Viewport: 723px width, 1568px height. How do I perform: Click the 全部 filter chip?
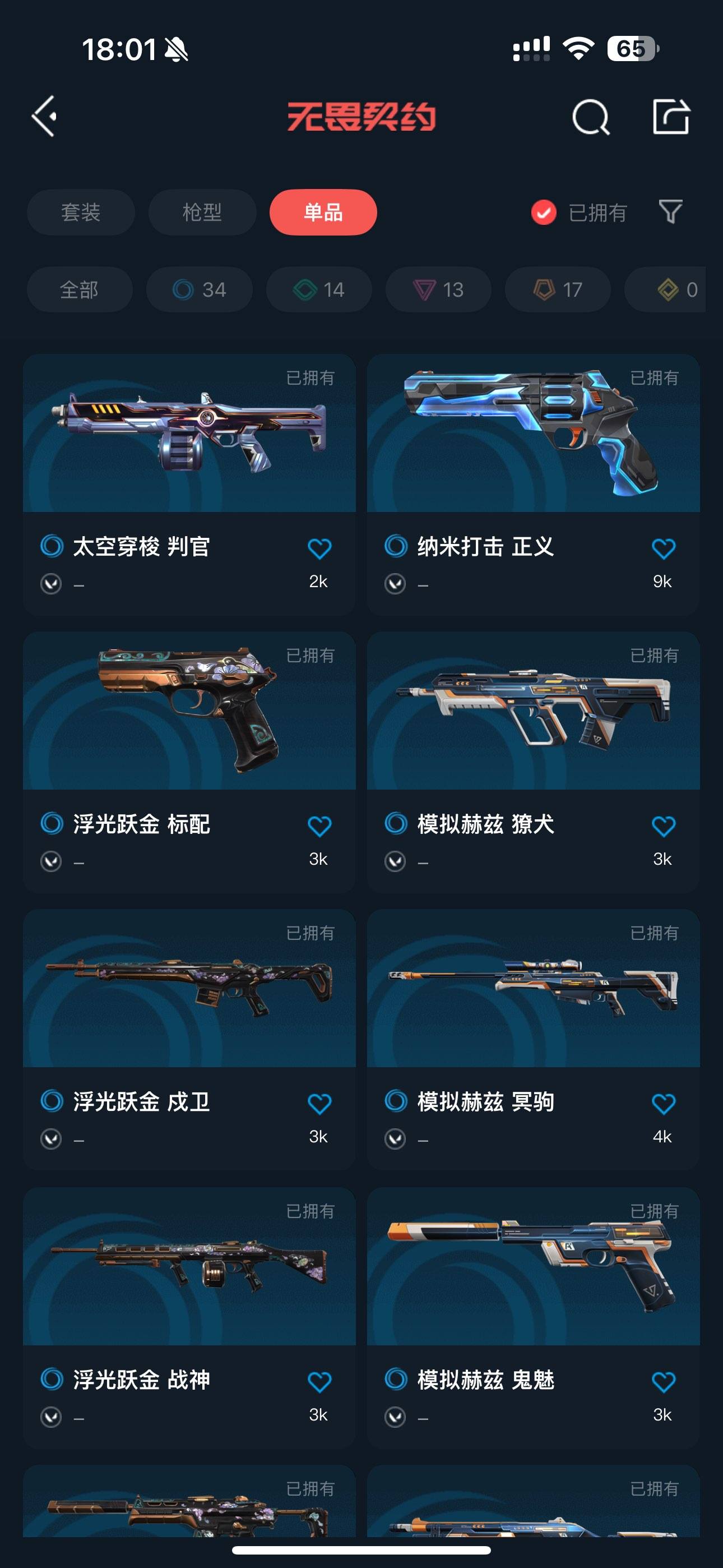80,290
